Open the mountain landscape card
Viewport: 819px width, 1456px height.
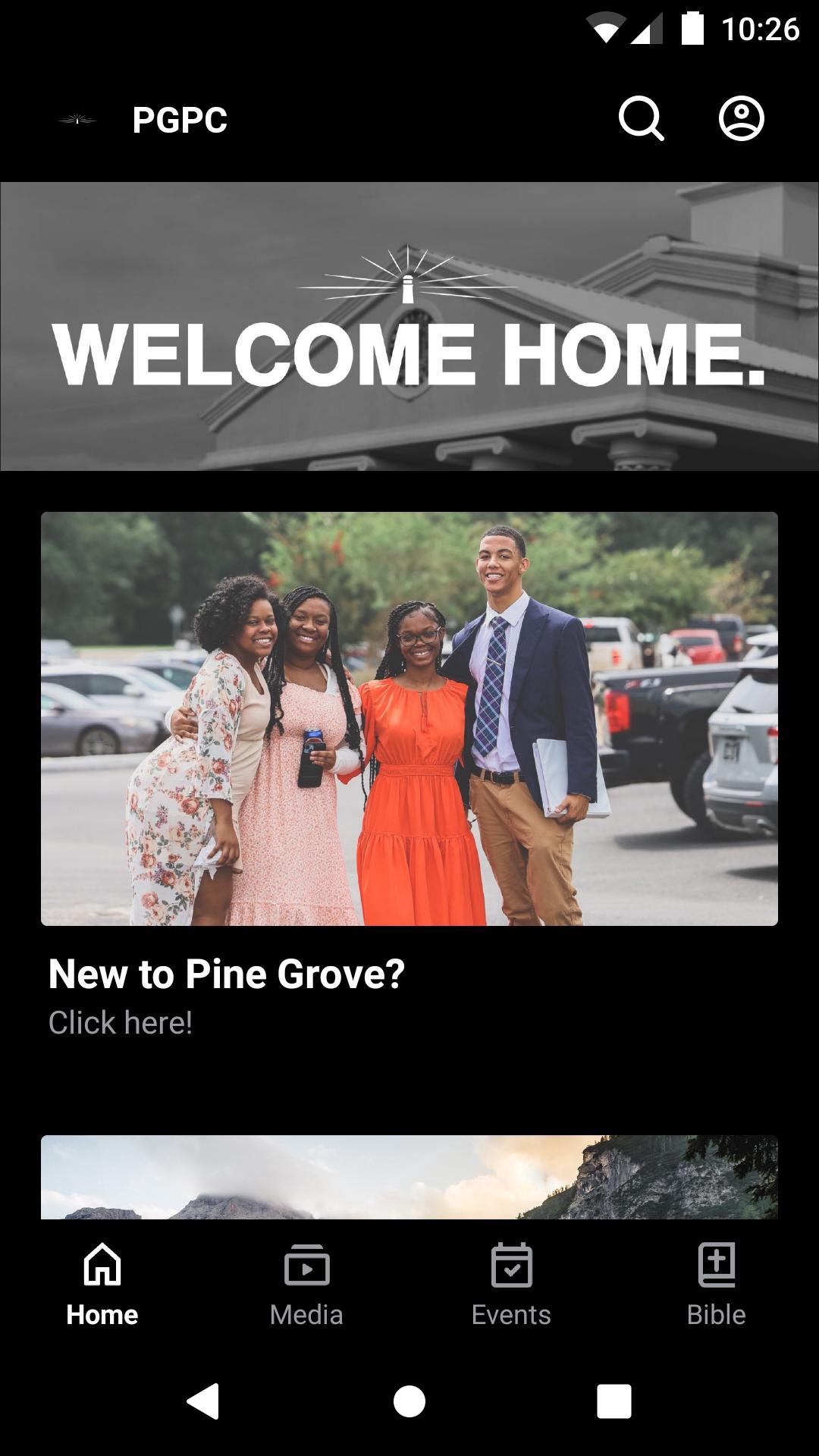click(409, 1177)
